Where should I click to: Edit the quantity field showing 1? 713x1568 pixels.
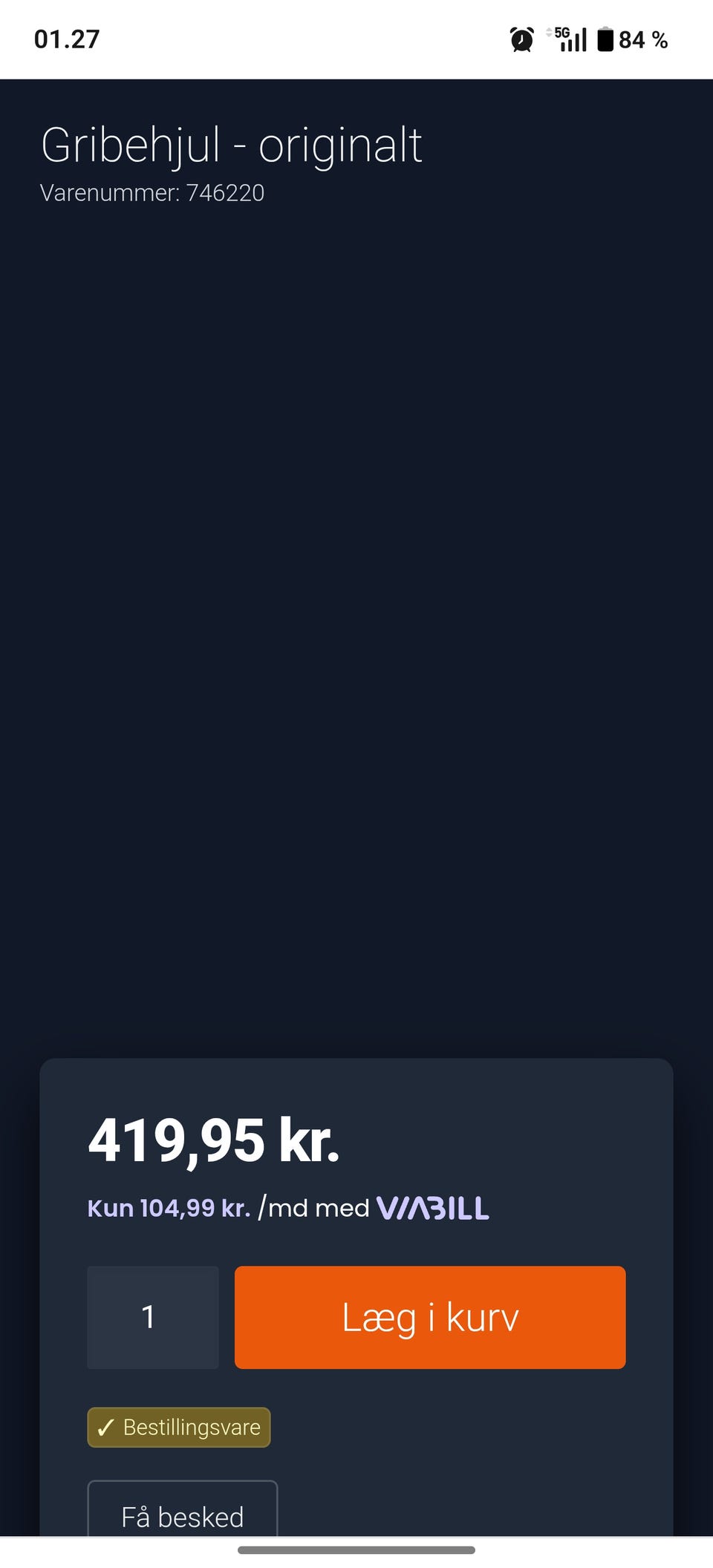[x=153, y=1317]
